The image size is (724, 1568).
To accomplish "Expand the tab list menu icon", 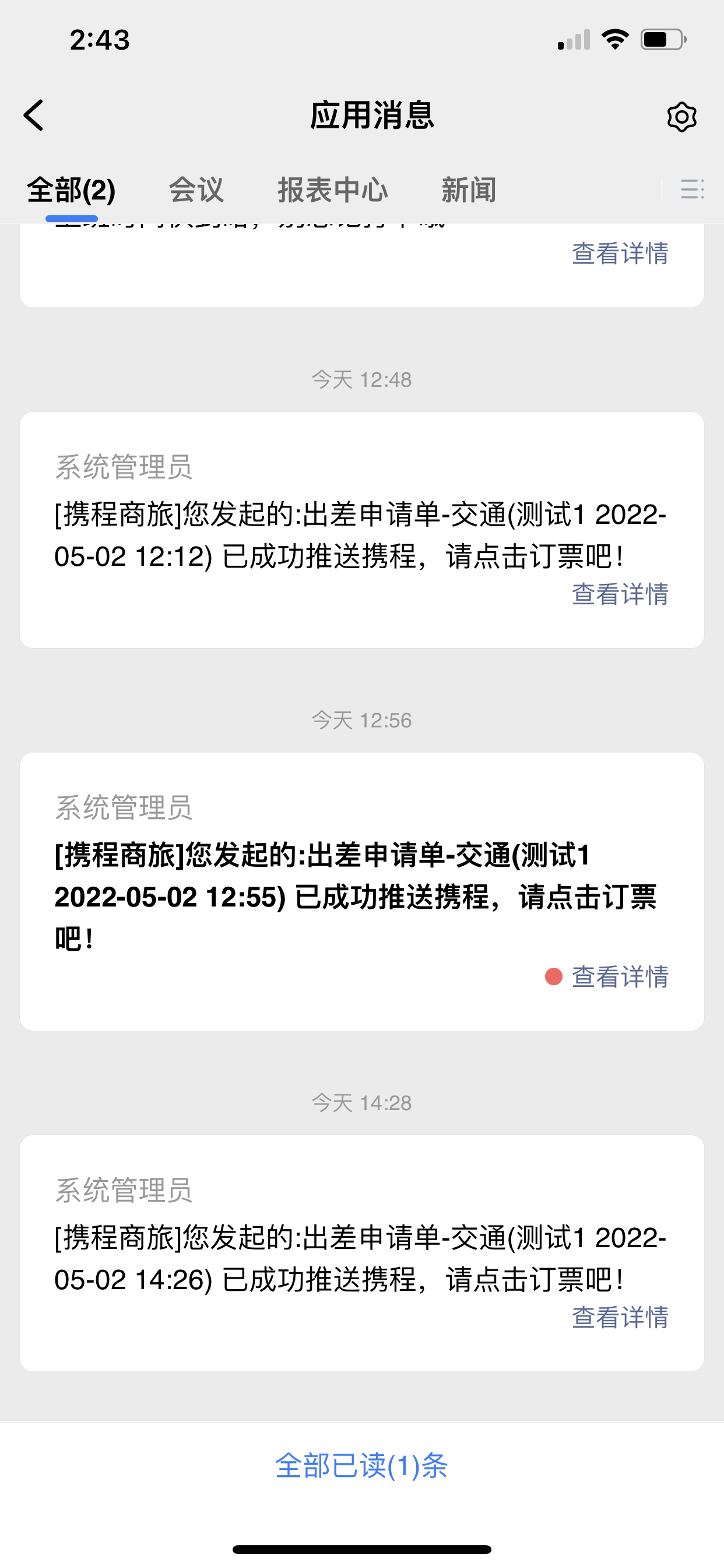I will click(692, 190).
